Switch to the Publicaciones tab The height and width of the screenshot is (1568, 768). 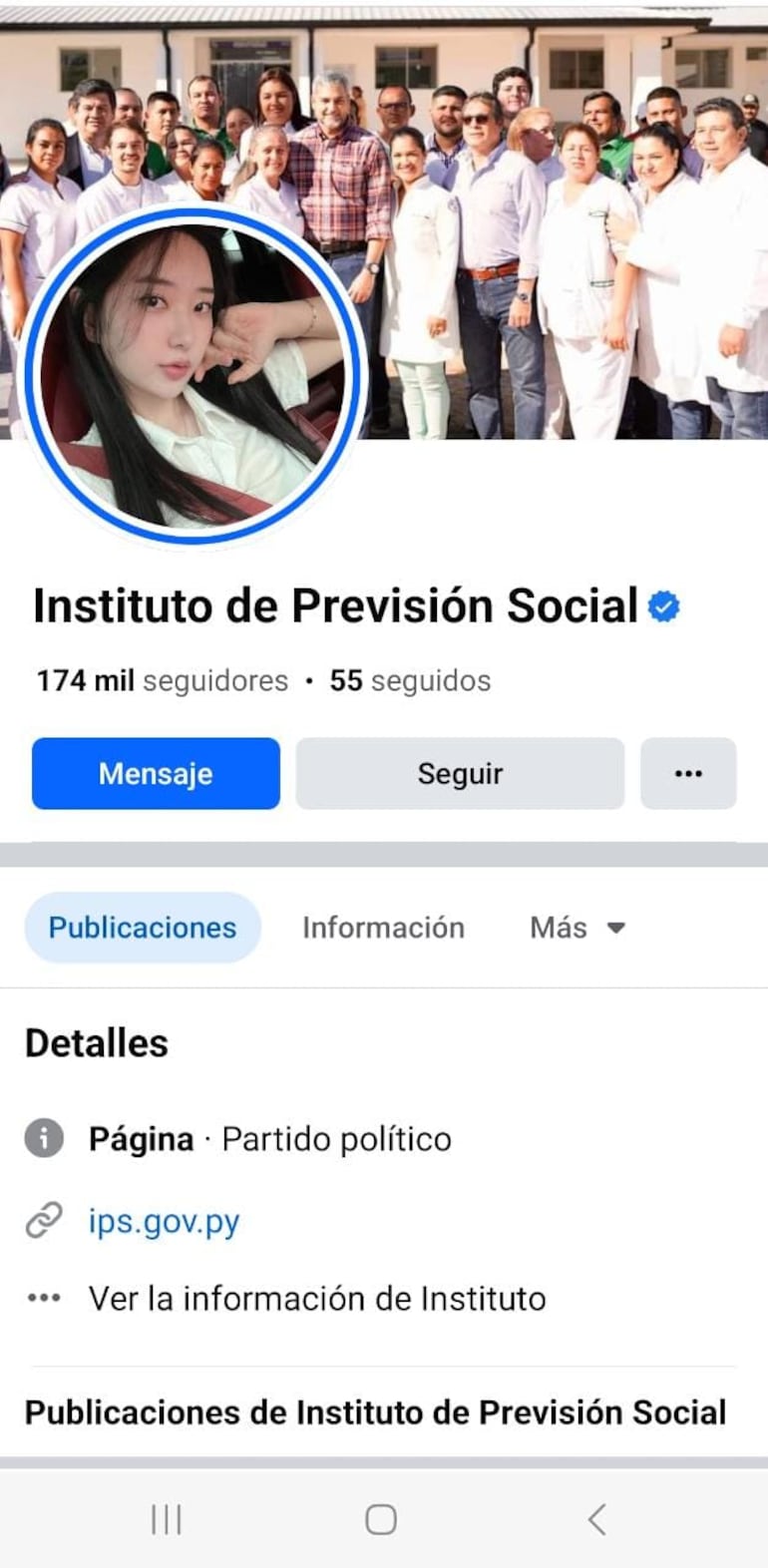[x=143, y=928]
